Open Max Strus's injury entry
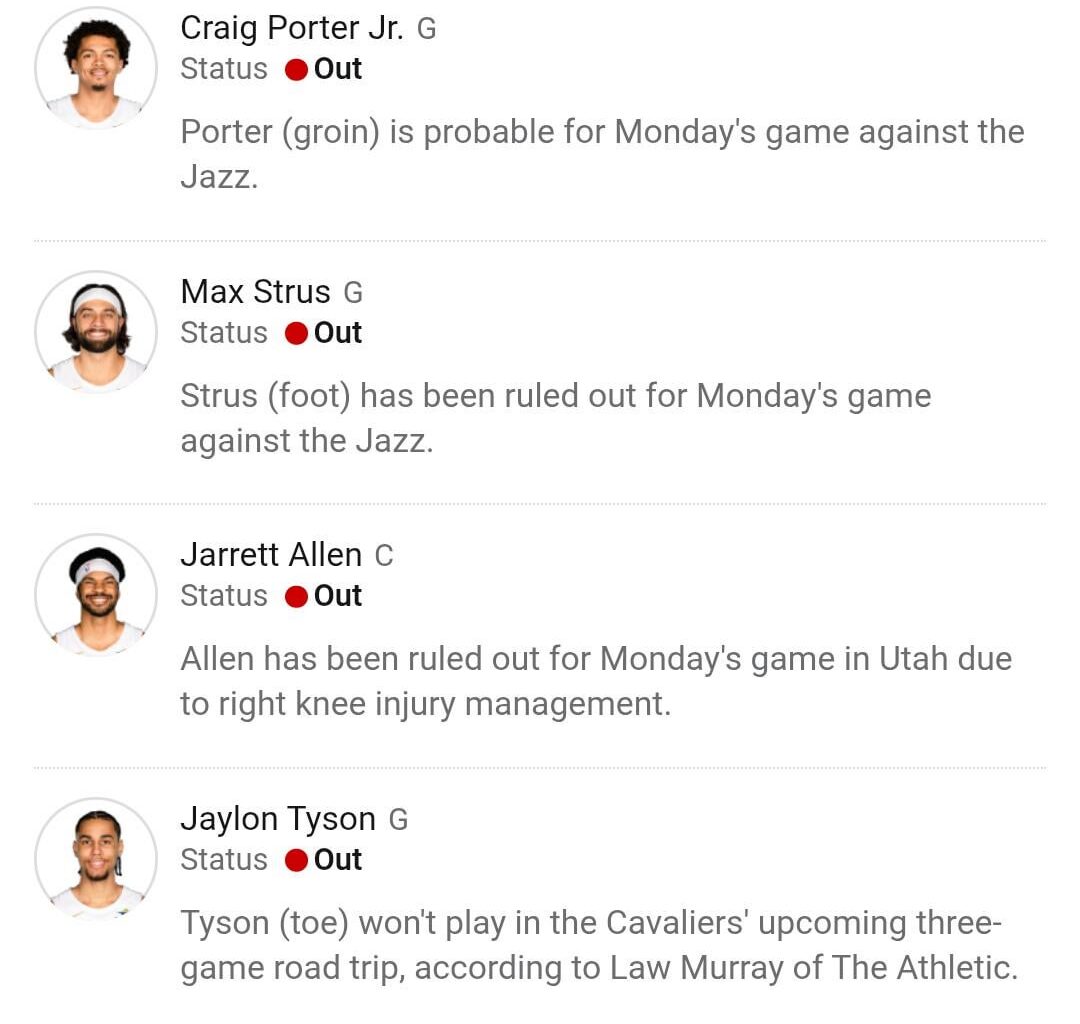Viewport: 1080px width, 1024px height. pyautogui.click(x=255, y=292)
